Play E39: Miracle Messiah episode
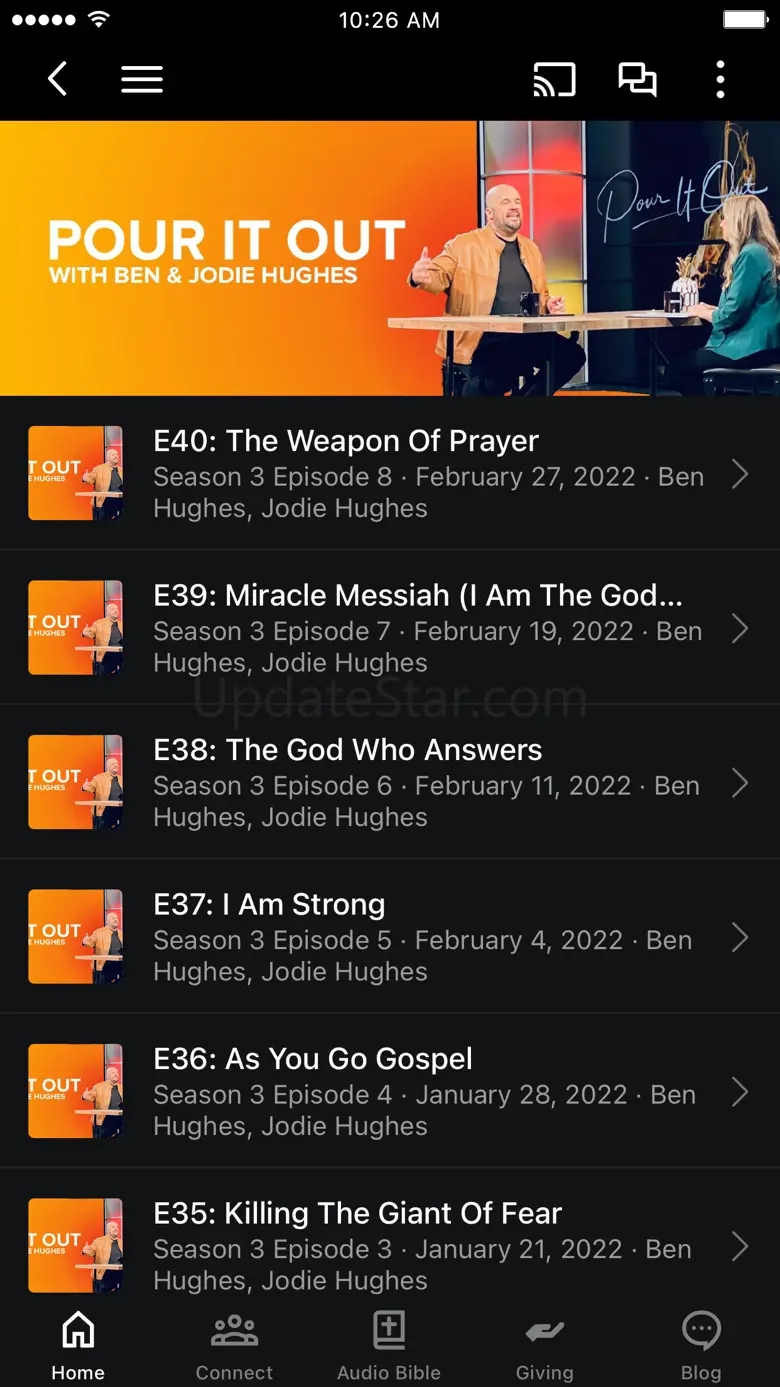The image size is (780, 1387). (x=390, y=628)
